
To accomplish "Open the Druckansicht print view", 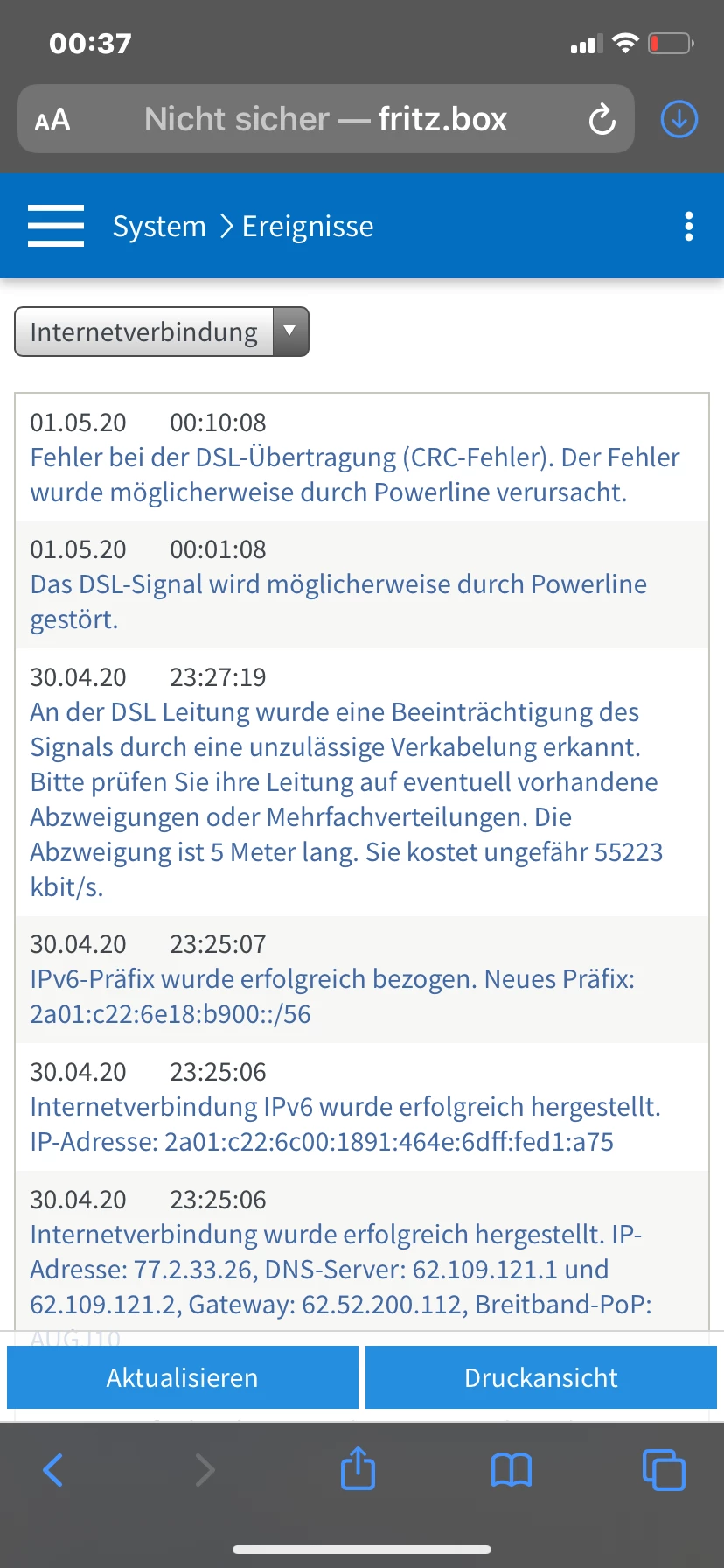I will [x=541, y=1377].
